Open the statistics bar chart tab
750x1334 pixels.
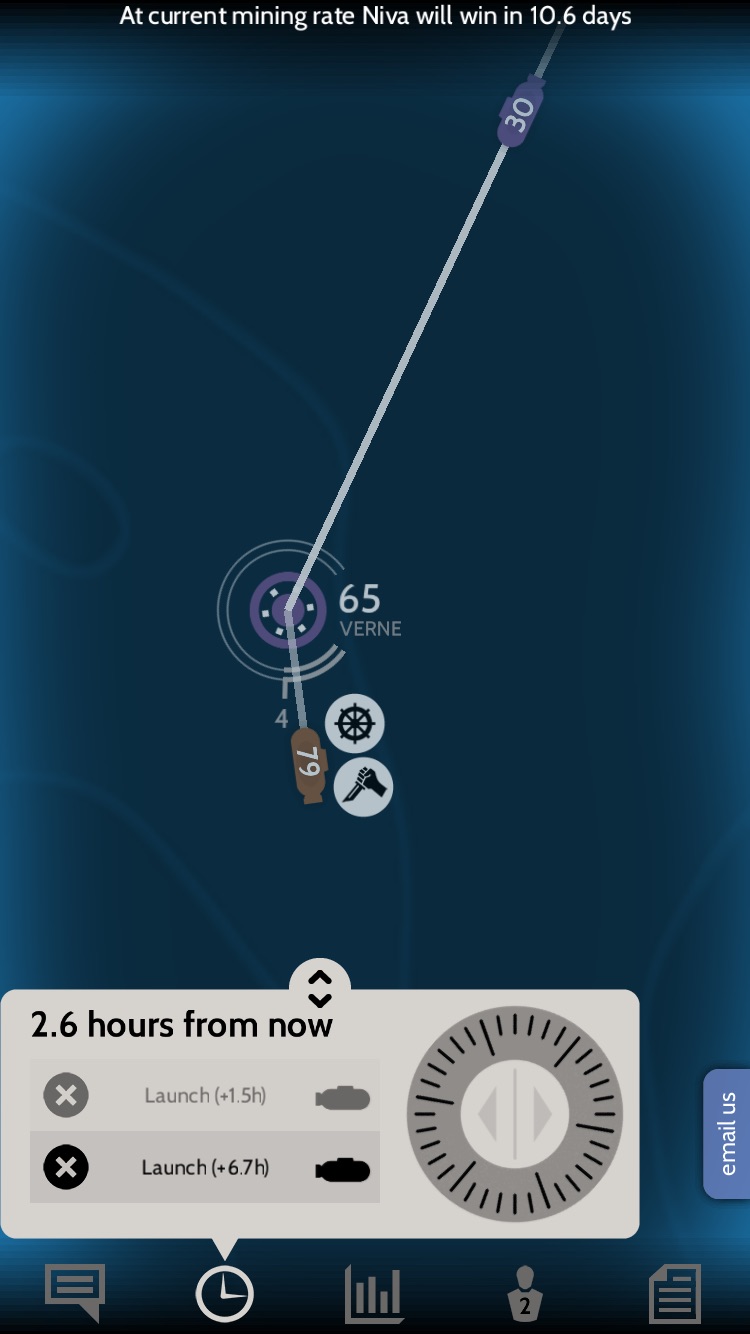point(373,1294)
